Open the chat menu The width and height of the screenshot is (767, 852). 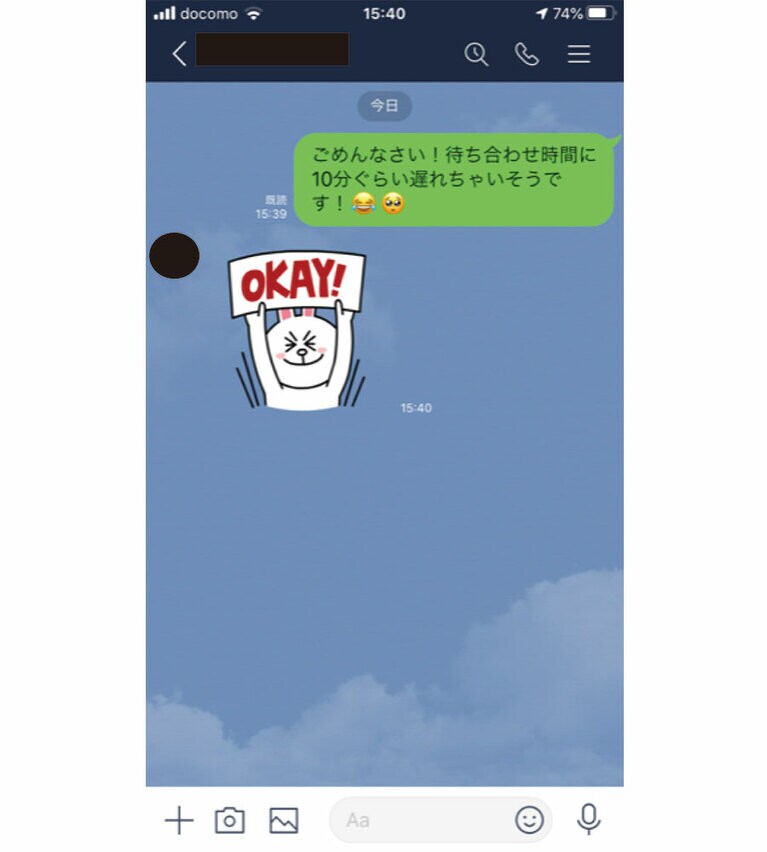tap(579, 54)
